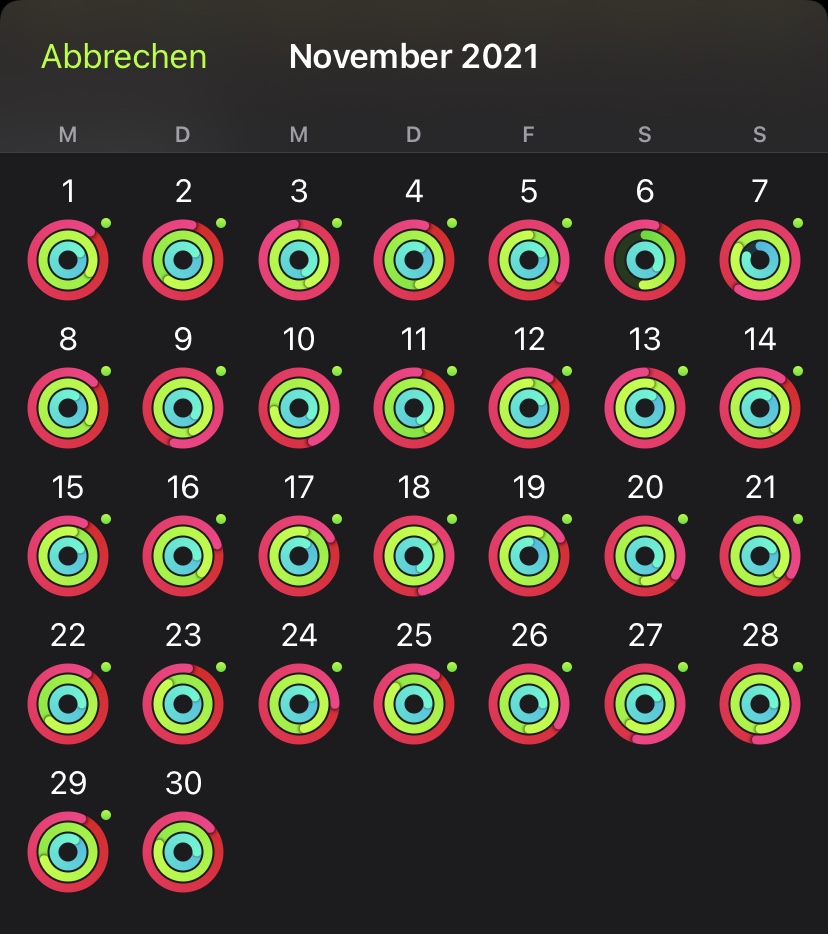
Task: Choose November 2 activity day
Action: click(183, 260)
